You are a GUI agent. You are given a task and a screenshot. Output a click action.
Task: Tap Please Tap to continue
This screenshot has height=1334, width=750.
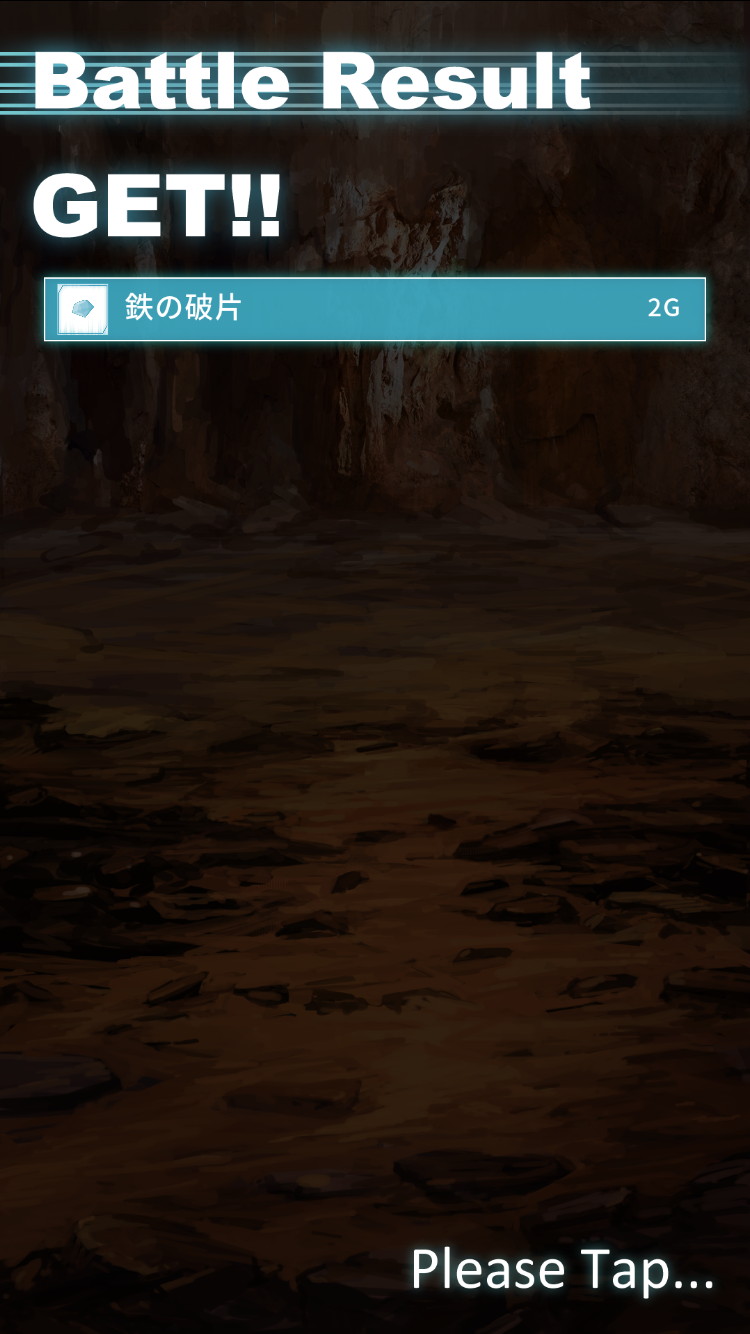pos(562,1270)
